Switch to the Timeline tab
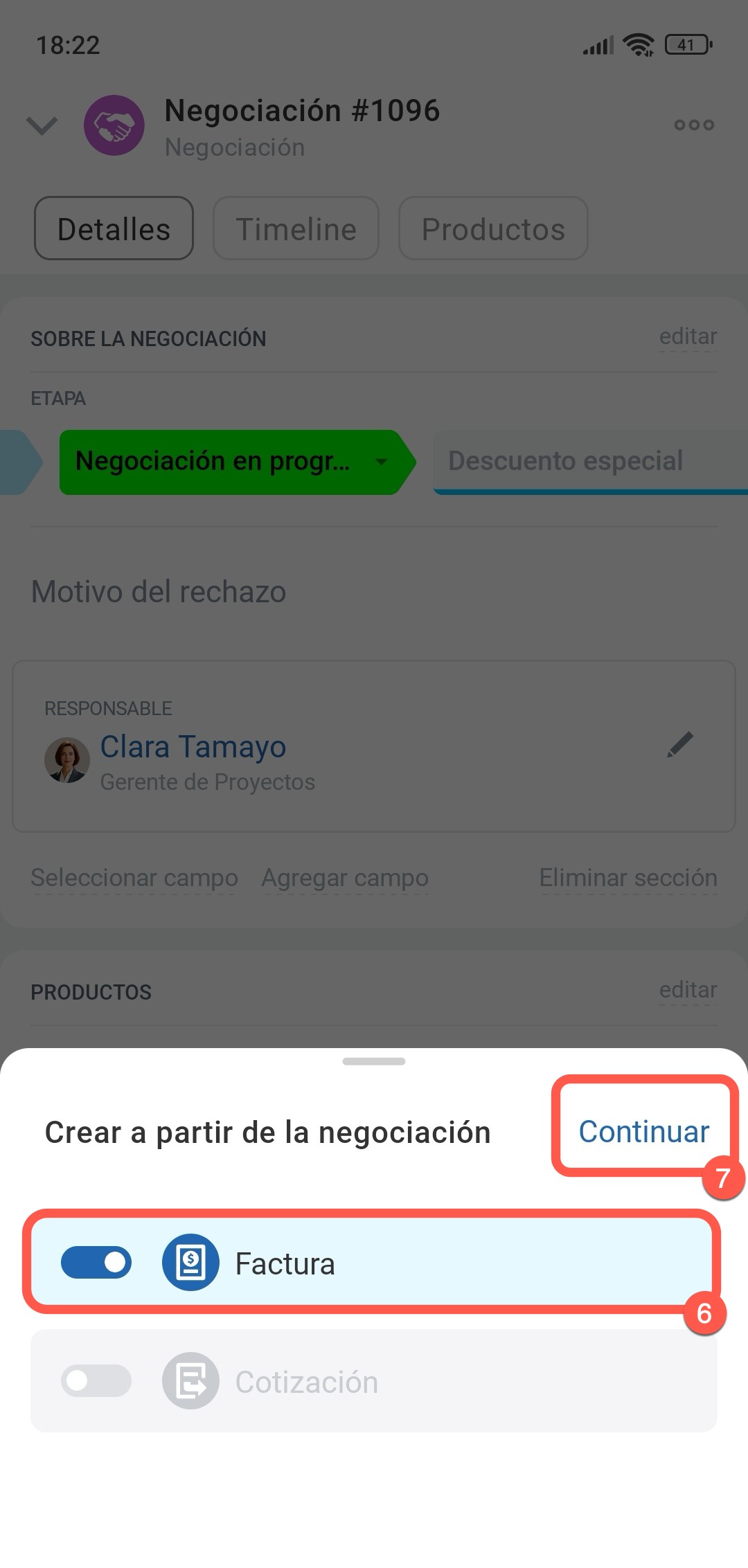Viewport: 748px width, 1568px height. tap(296, 228)
